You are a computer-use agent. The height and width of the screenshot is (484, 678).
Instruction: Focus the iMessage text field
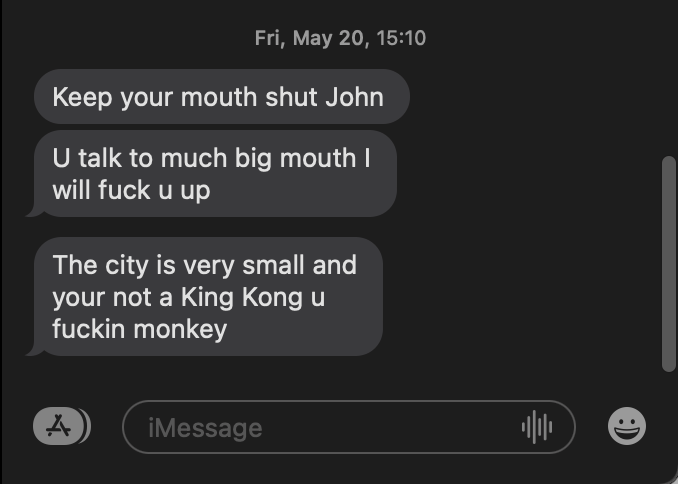click(320, 428)
